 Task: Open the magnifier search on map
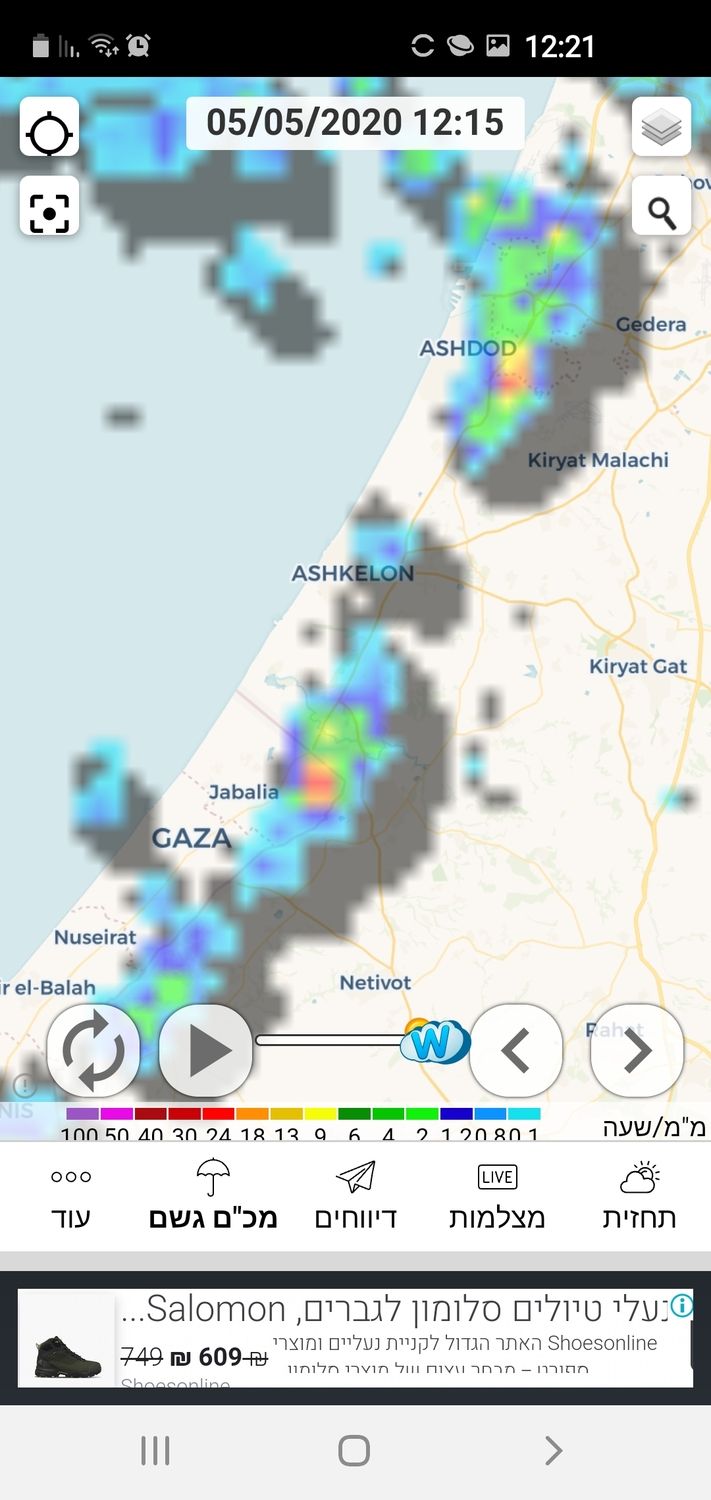(661, 211)
